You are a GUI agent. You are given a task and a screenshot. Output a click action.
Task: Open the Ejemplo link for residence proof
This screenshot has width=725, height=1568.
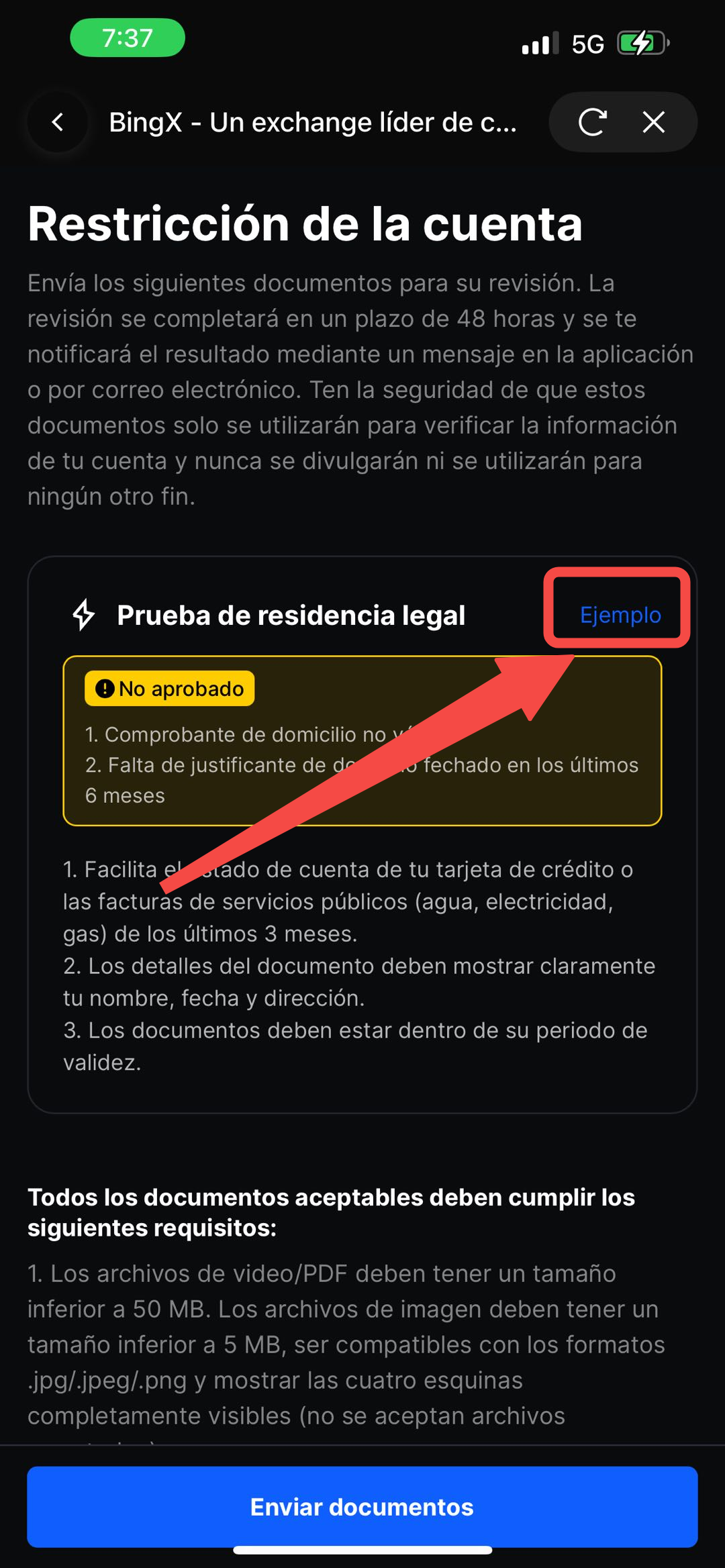click(x=620, y=615)
